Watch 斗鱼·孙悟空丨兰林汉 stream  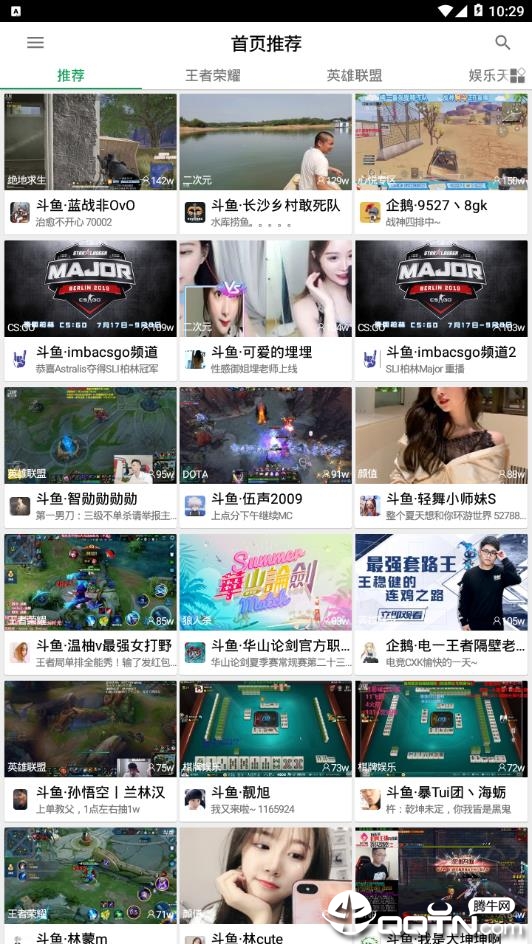point(90,751)
